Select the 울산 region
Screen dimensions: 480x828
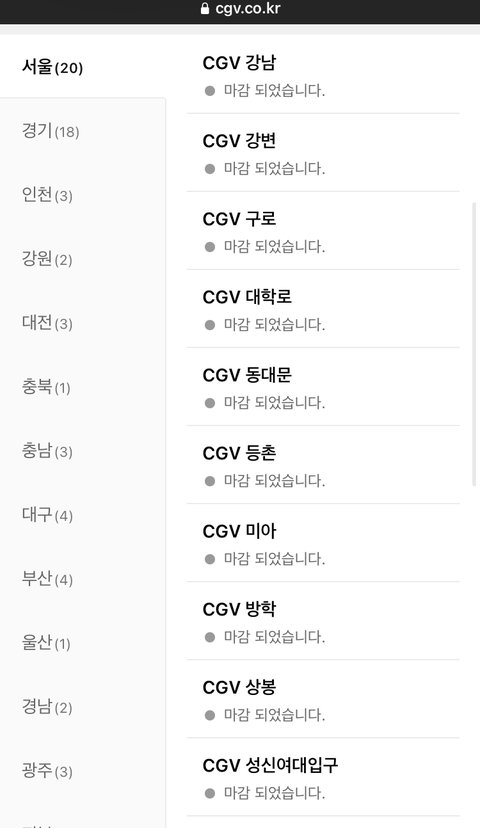click(82, 643)
